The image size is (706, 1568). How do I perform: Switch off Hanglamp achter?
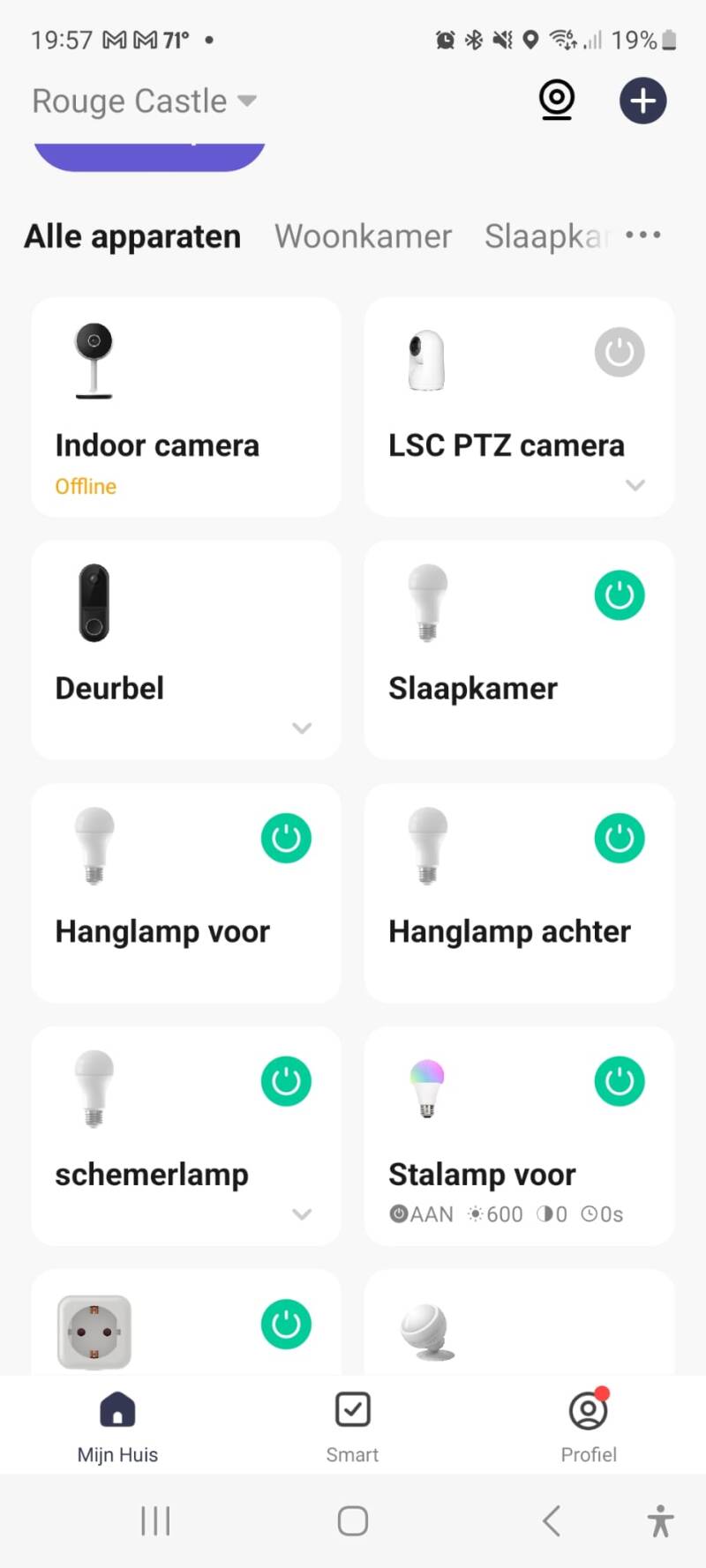[620, 838]
